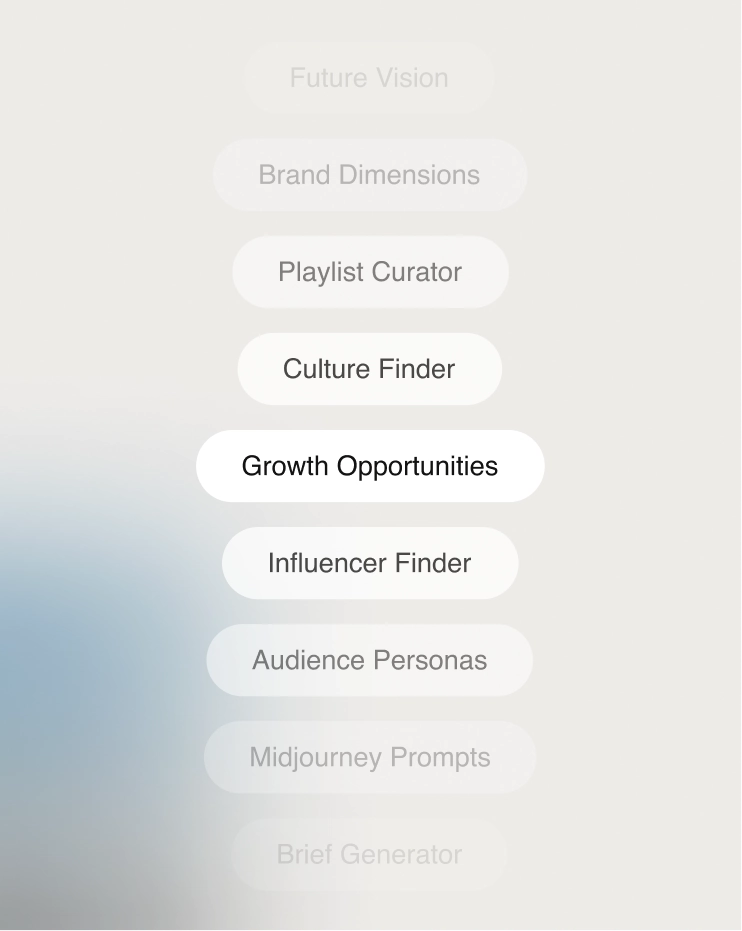Open Audience Personas below Influencer Finder
This screenshot has width=742, height=931.
tap(370, 660)
